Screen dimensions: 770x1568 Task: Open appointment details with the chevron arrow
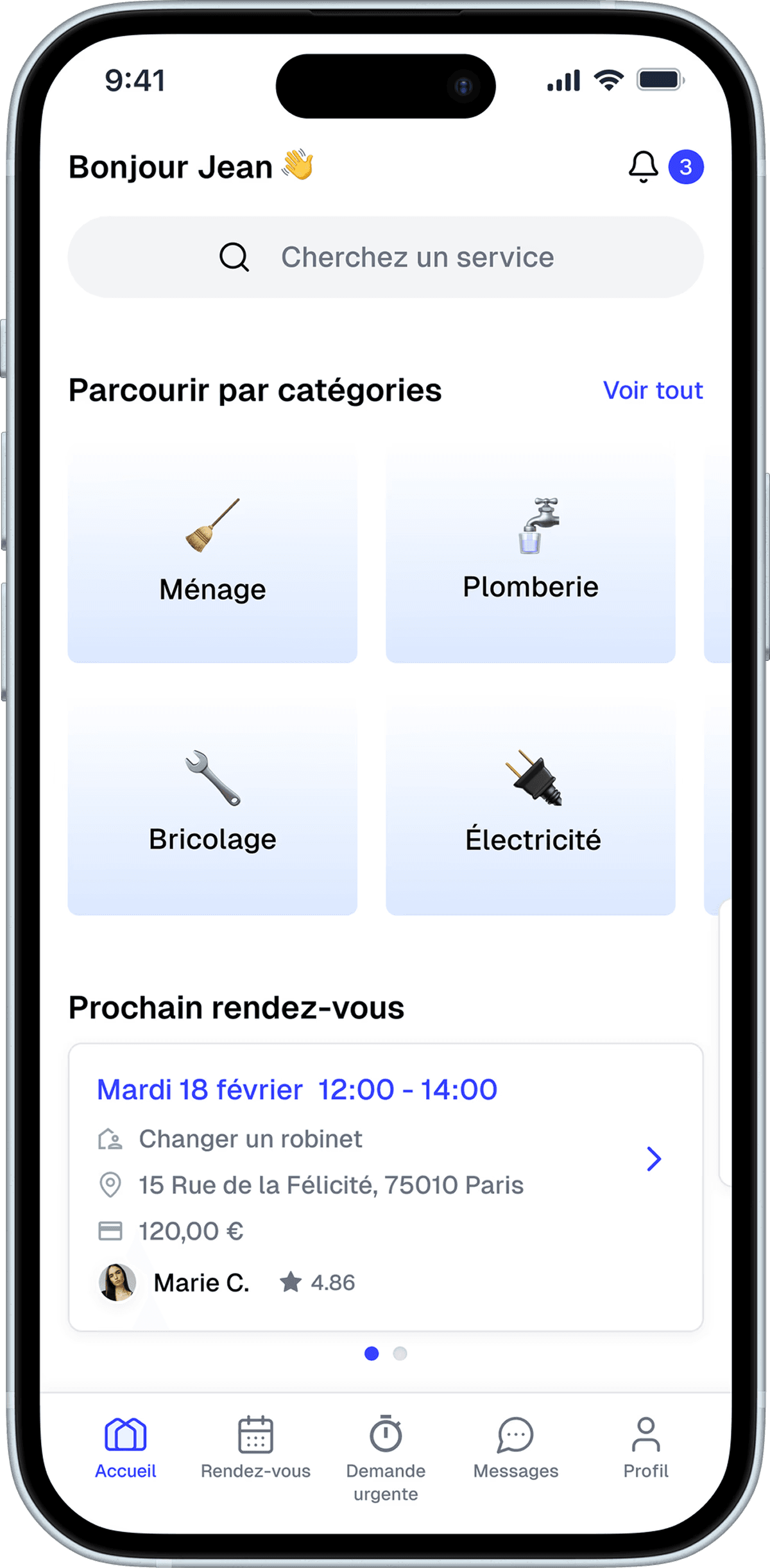click(x=654, y=1159)
